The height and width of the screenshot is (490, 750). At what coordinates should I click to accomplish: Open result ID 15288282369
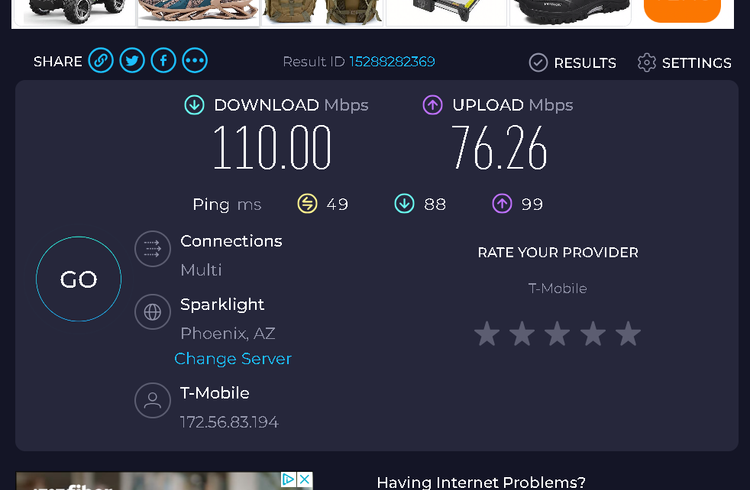pyautogui.click(x=391, y=62)
